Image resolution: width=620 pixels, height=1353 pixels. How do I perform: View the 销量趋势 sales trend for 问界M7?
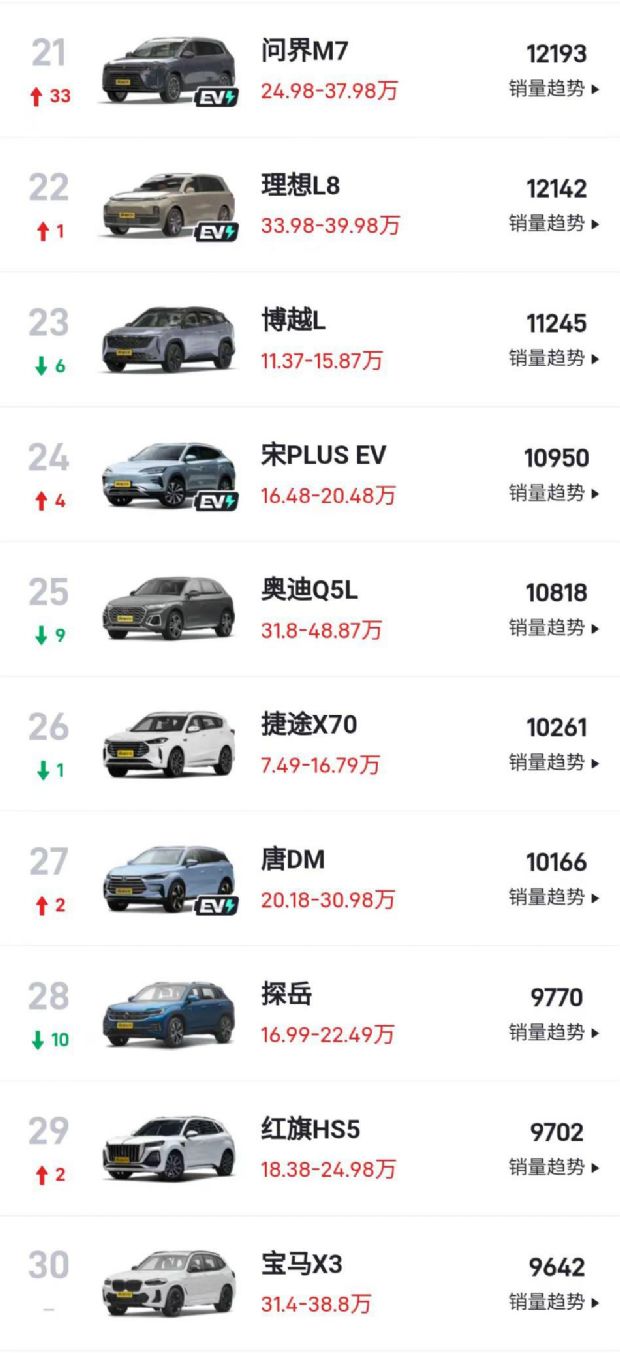tap(553, 89)
